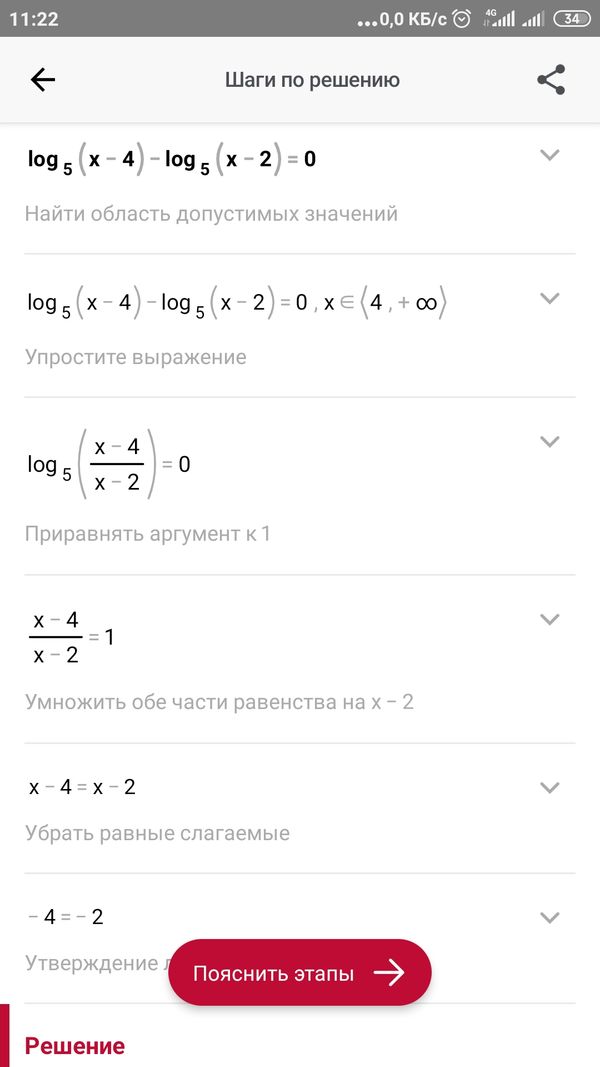Go back using the arrow icon
Viewport: 600px width, 1067px height.
click(43, 81)
